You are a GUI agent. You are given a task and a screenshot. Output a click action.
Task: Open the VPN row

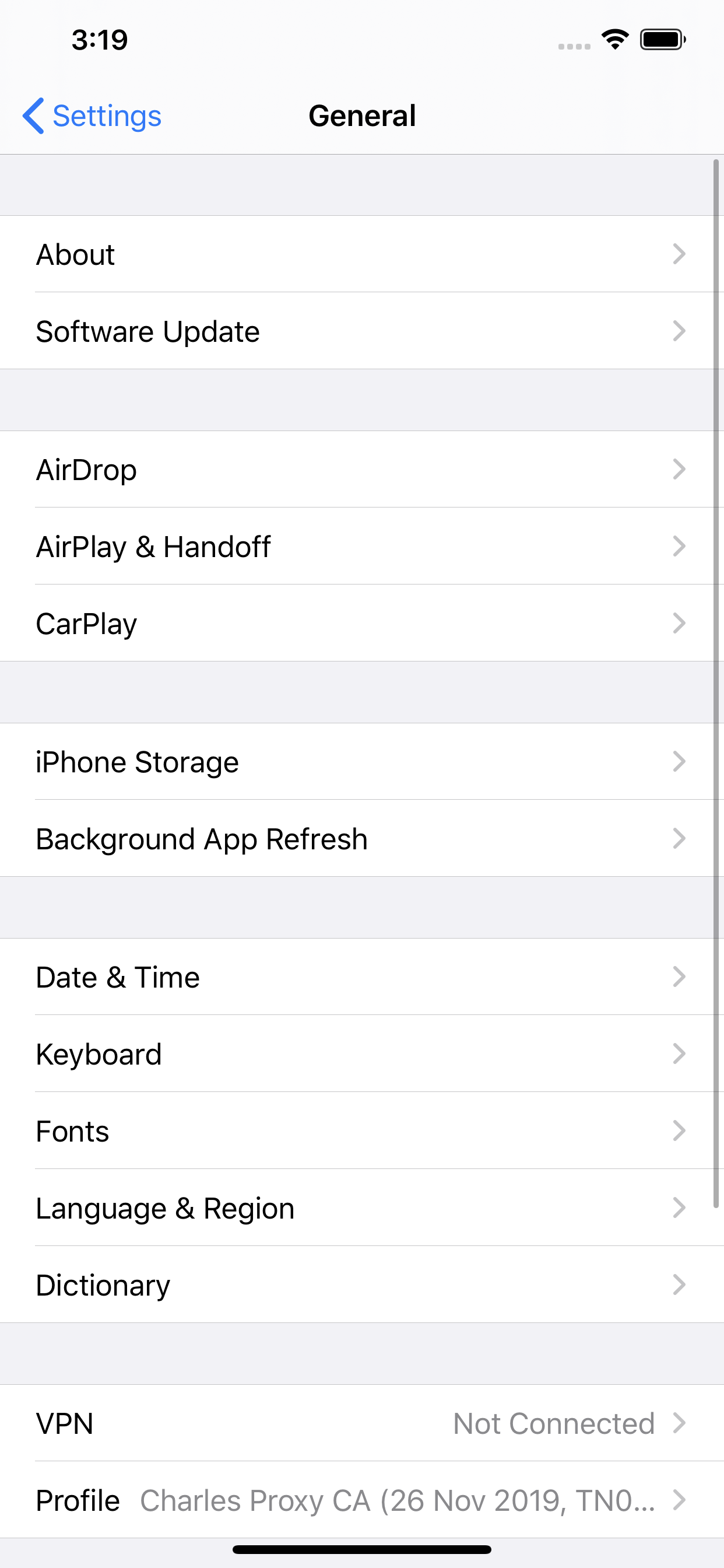pos(361,1424)
